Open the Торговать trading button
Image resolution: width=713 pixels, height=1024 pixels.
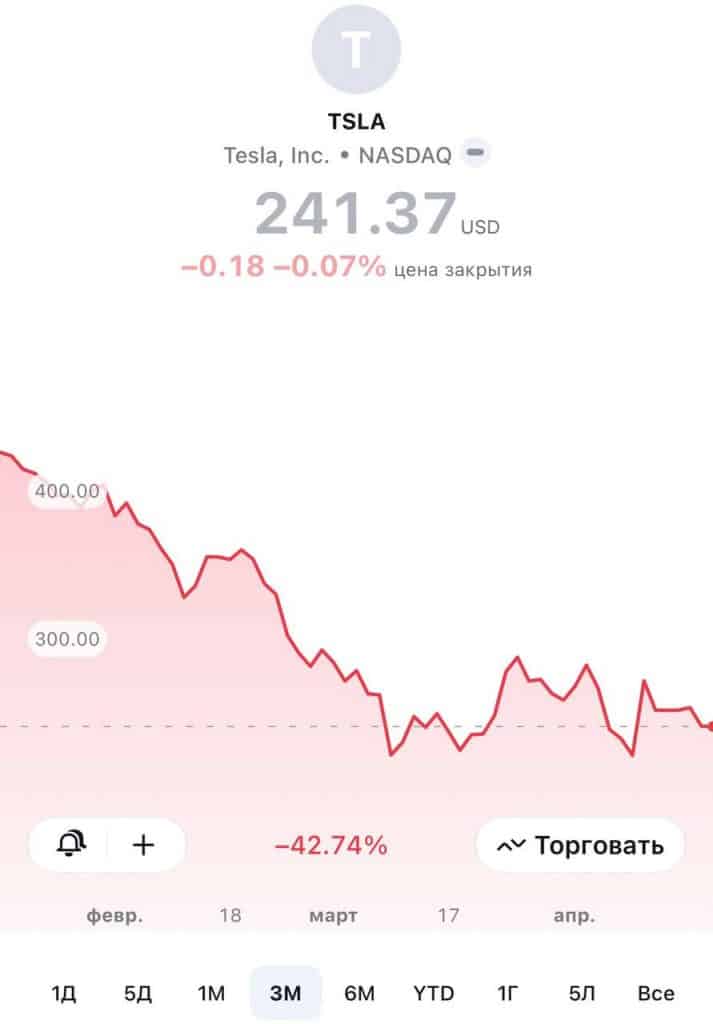coord(580,845)
